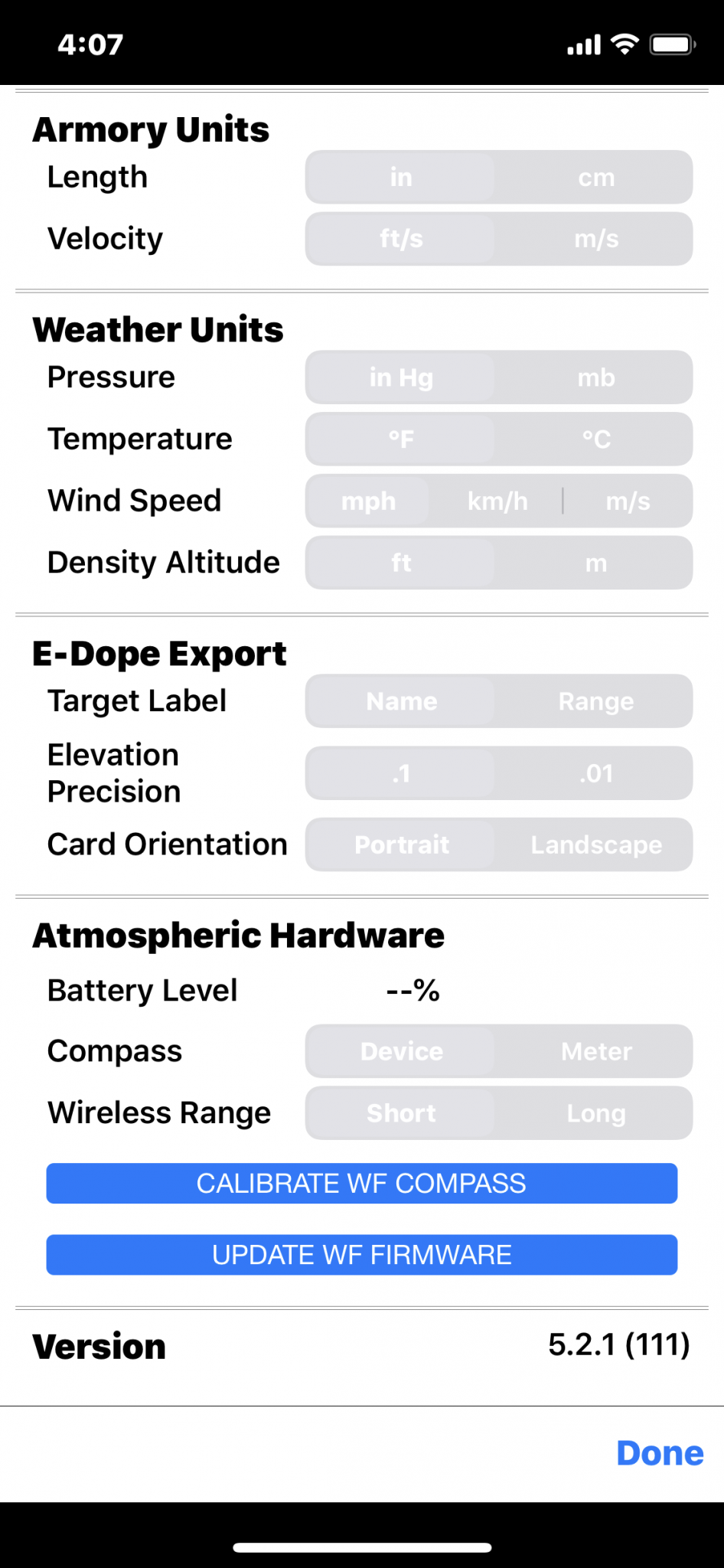The height and width of the screenshot is (1568, 724).
Task: Select ft/s for Velocity
Action: pyautogui.click(x=401, y=239)
